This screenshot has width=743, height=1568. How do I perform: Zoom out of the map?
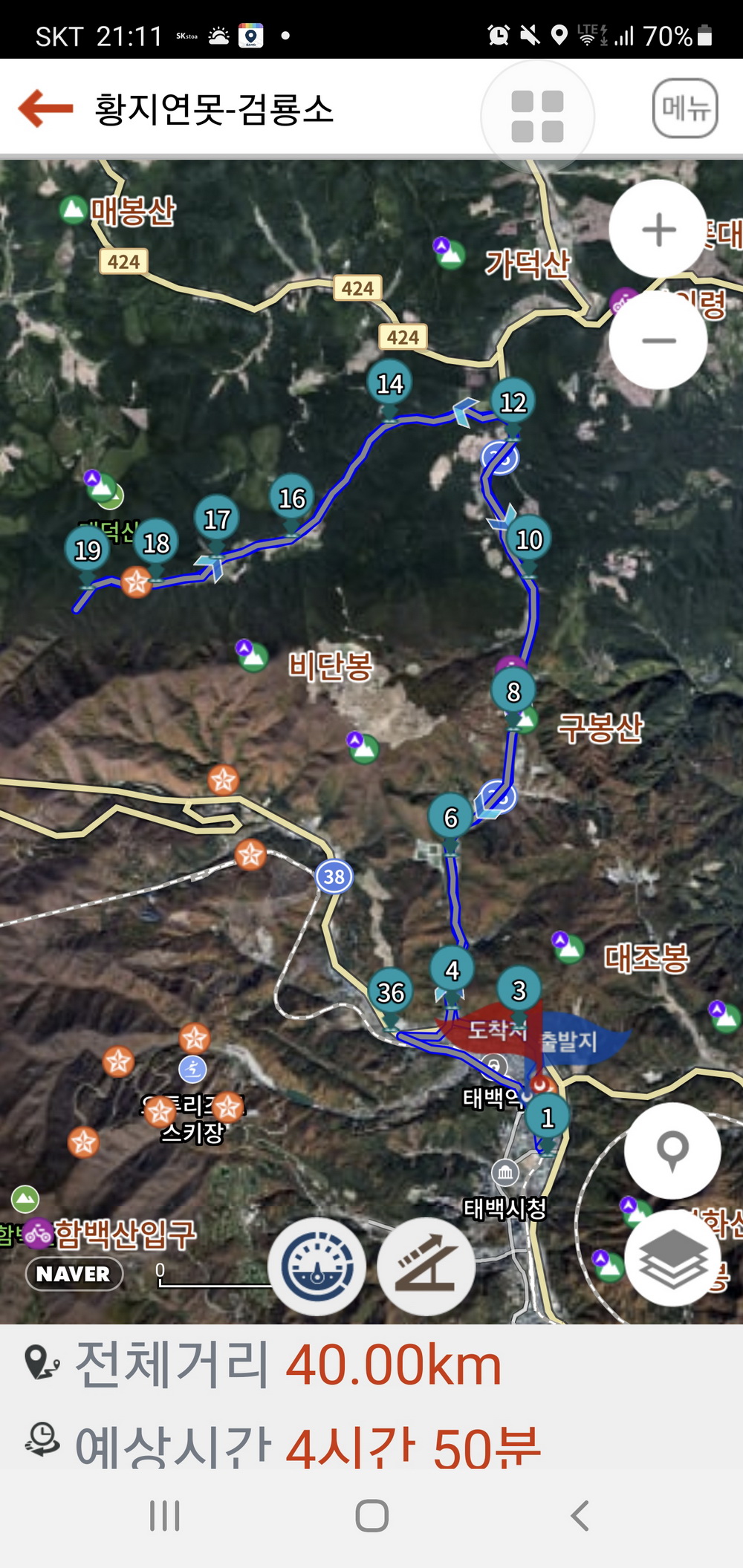(658, 341)
